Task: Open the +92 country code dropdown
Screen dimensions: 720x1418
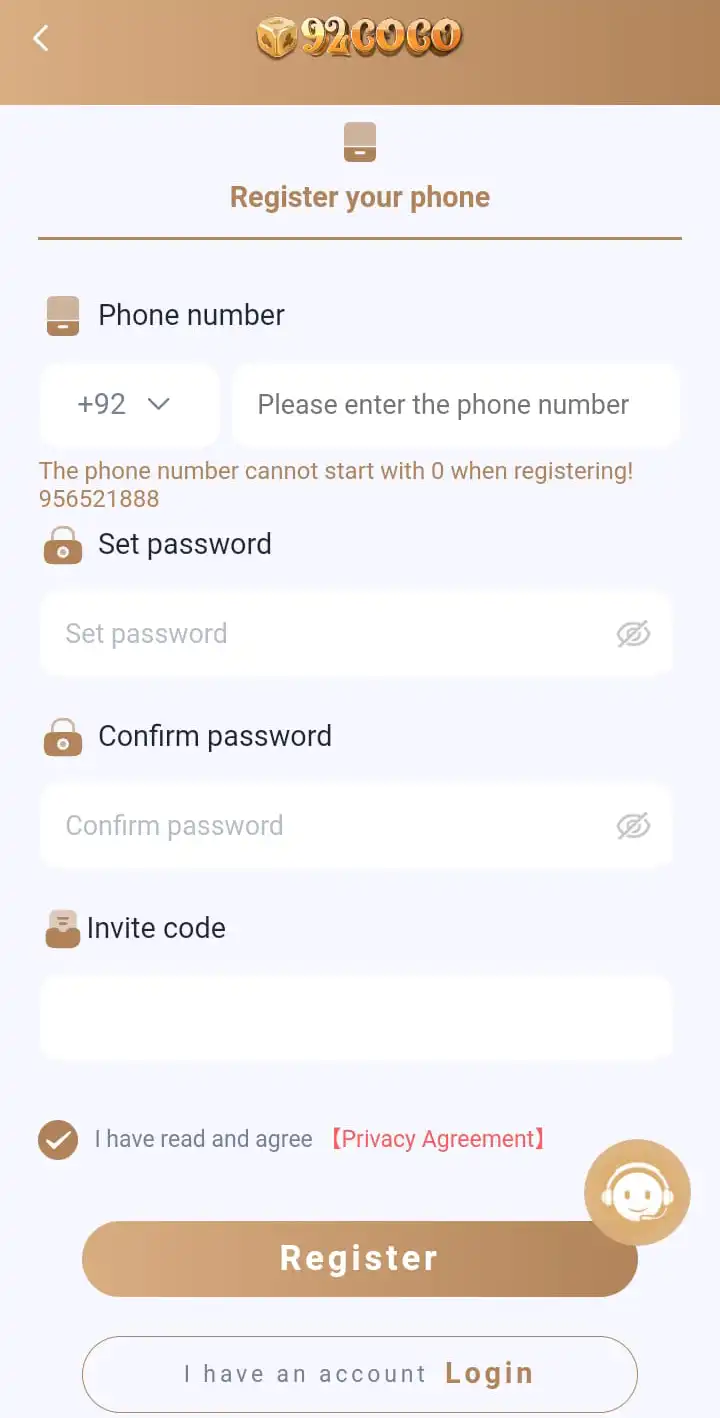Action: [x=129, y=405]
